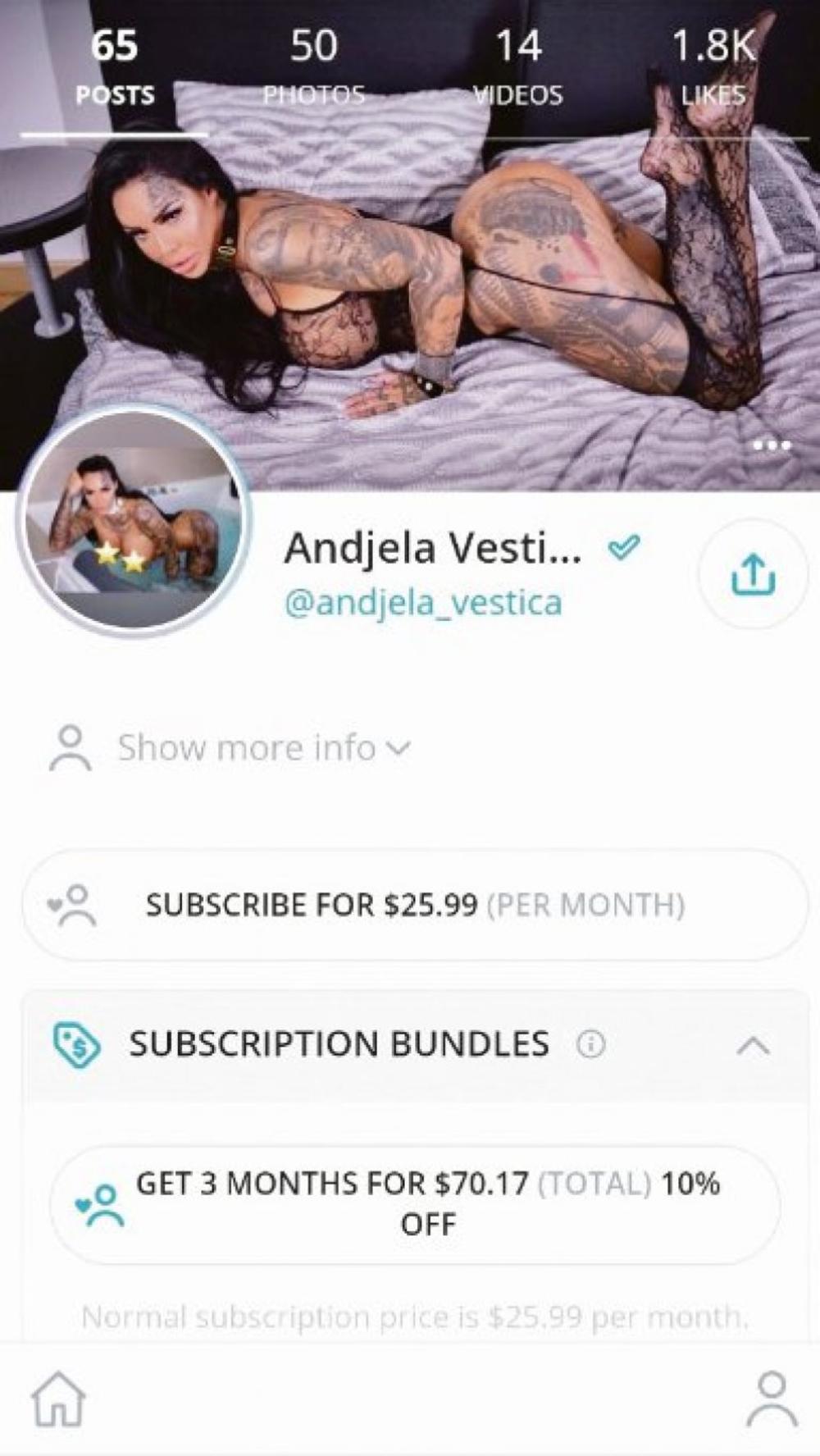Open the profile avatar picture
The image size is (820, 1456).
pyautogui.click(x=133, y=523)
